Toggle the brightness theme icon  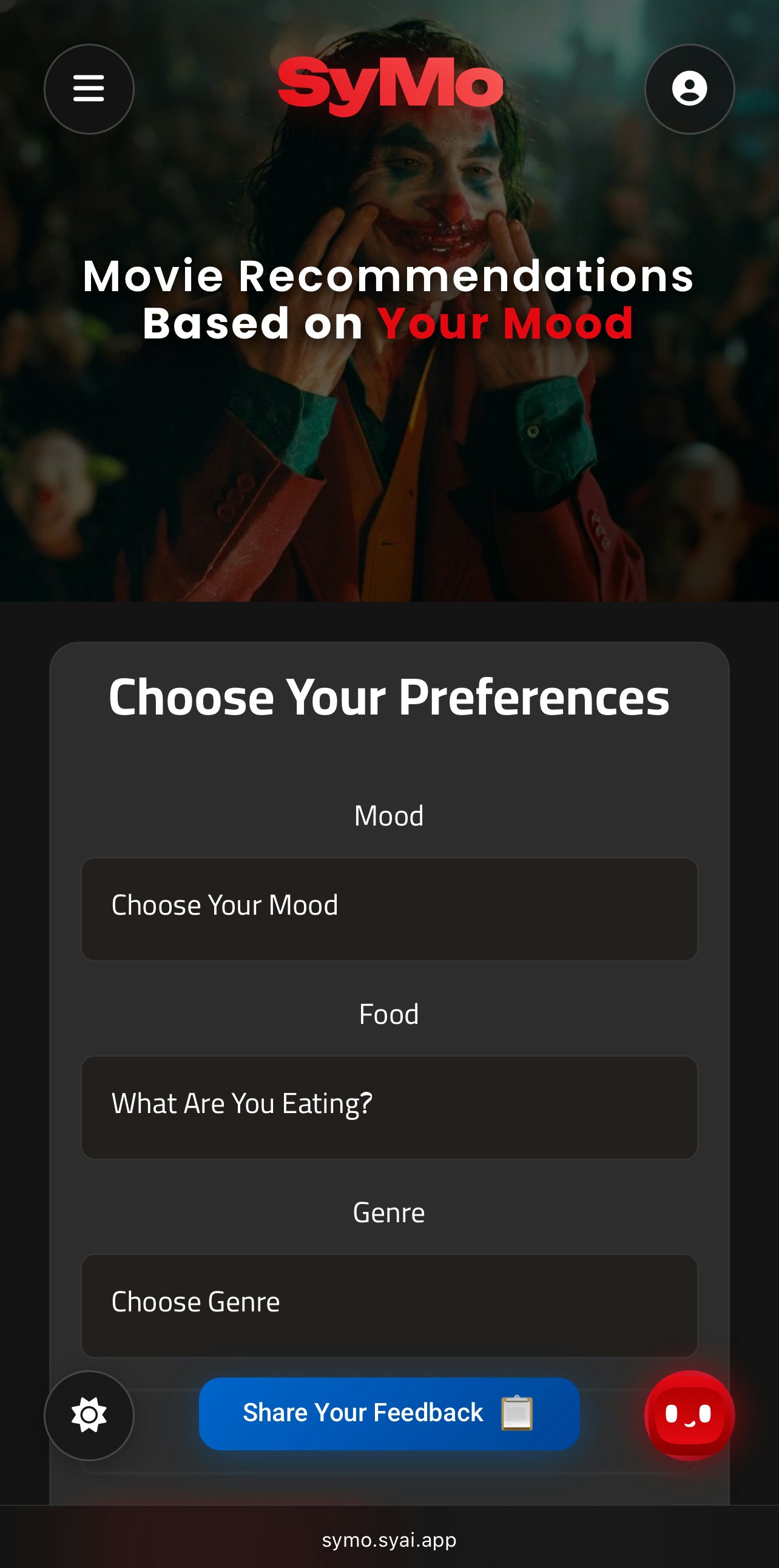[89, 1415]
